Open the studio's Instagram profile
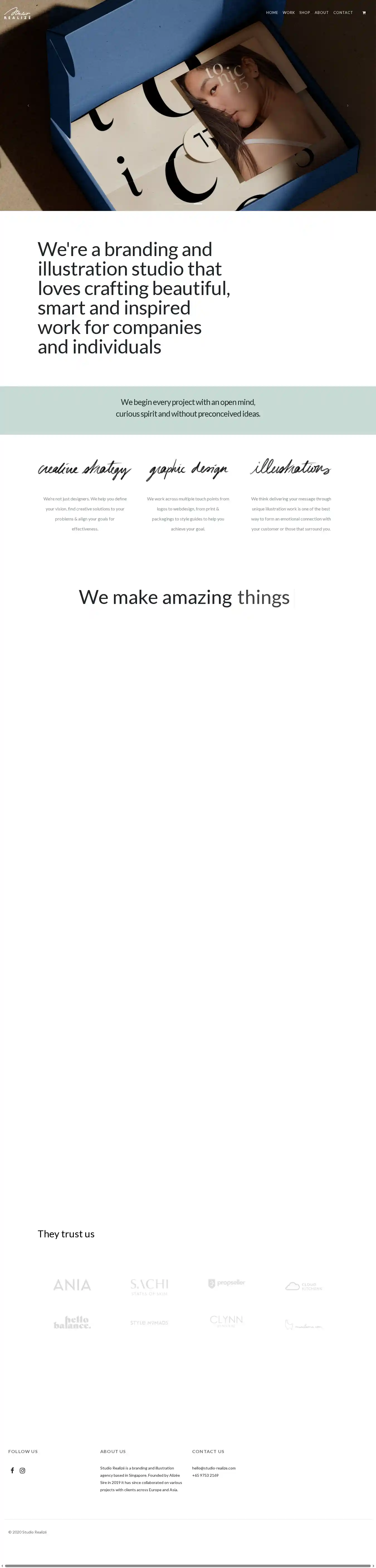This screenshot has width=376, height=1568. [23, 1470]
